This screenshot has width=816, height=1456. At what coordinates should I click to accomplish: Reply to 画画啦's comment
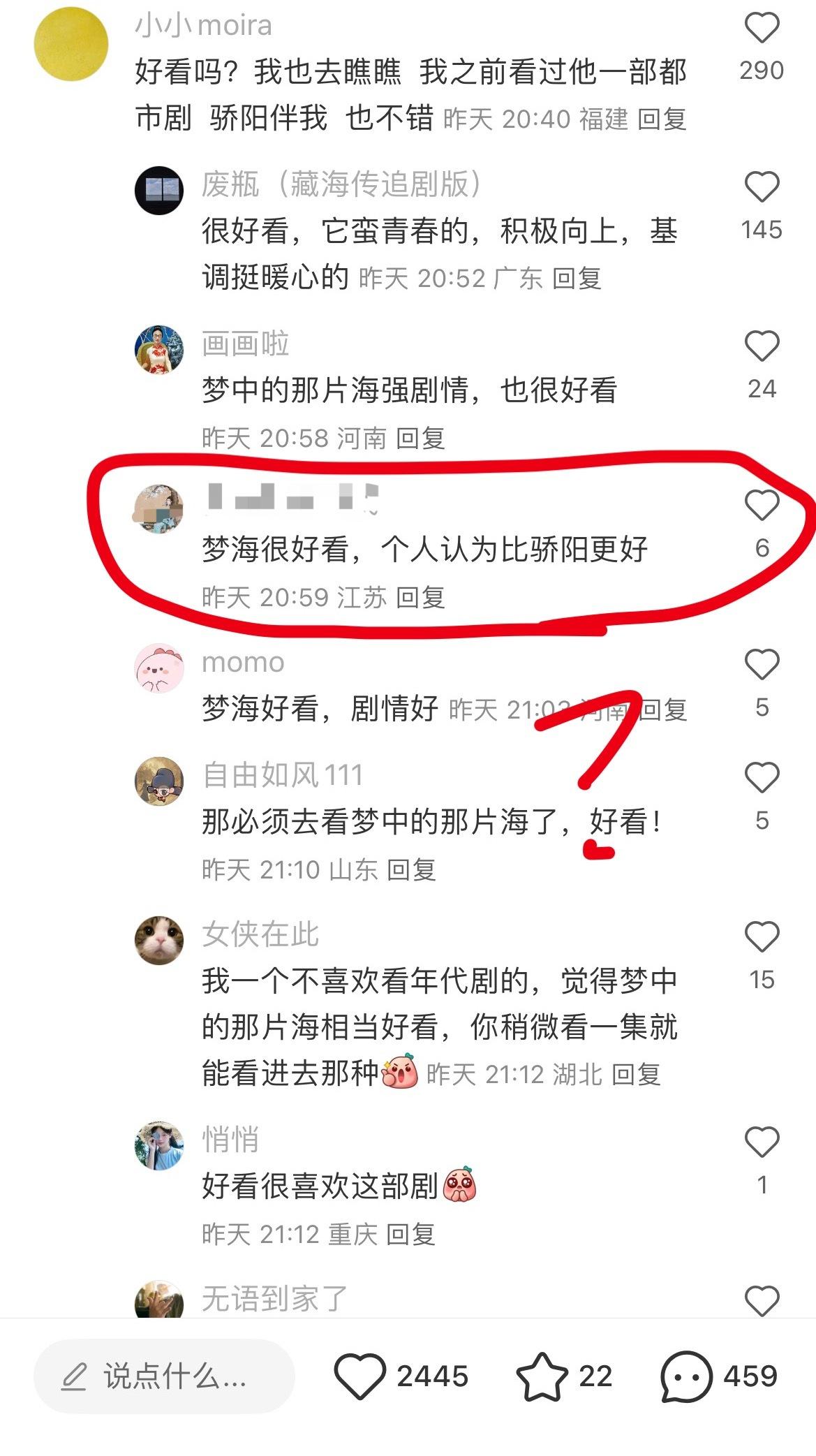point(420,439)
